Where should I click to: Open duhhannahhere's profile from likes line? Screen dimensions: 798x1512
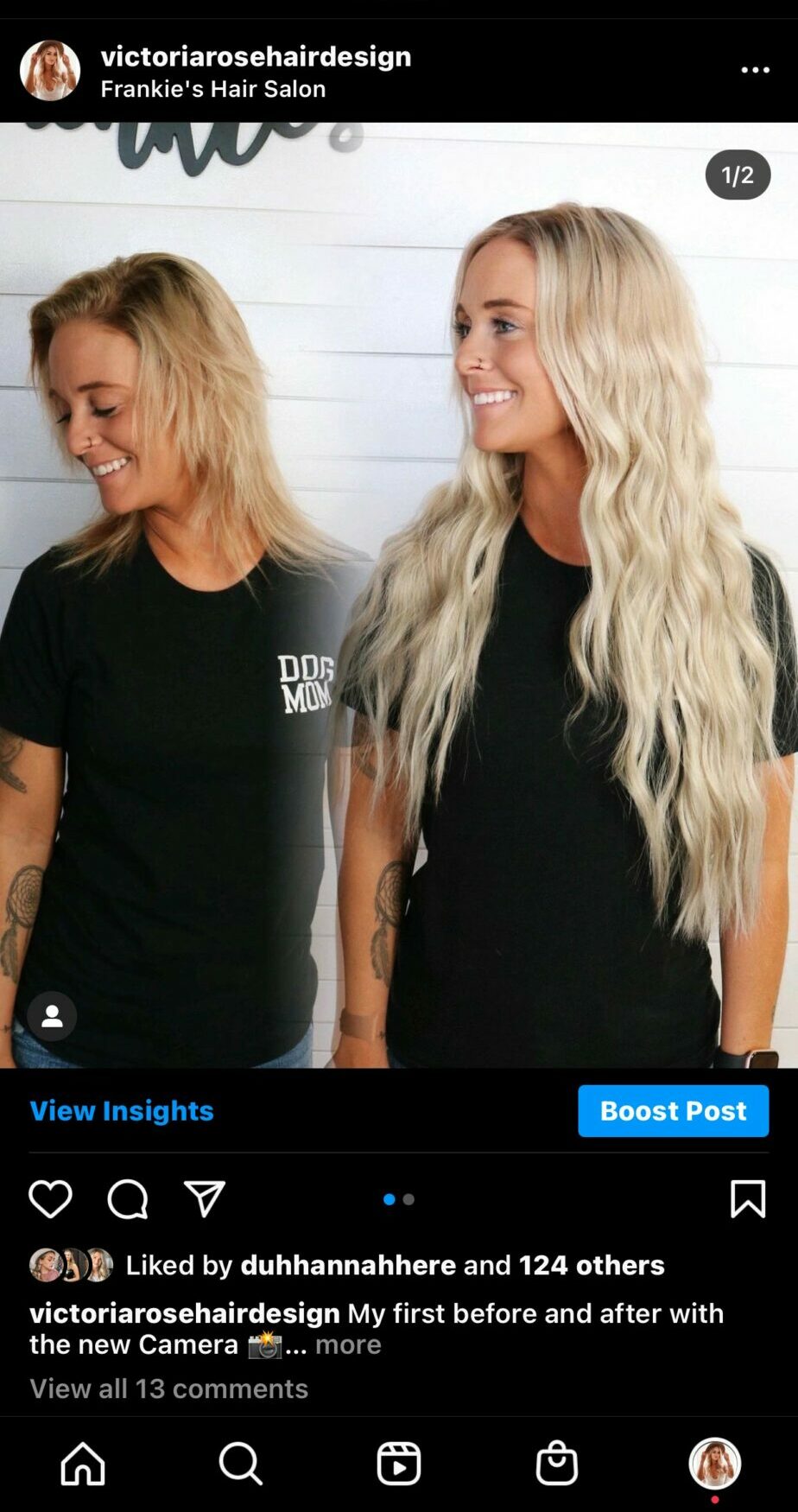point(348,1265)
